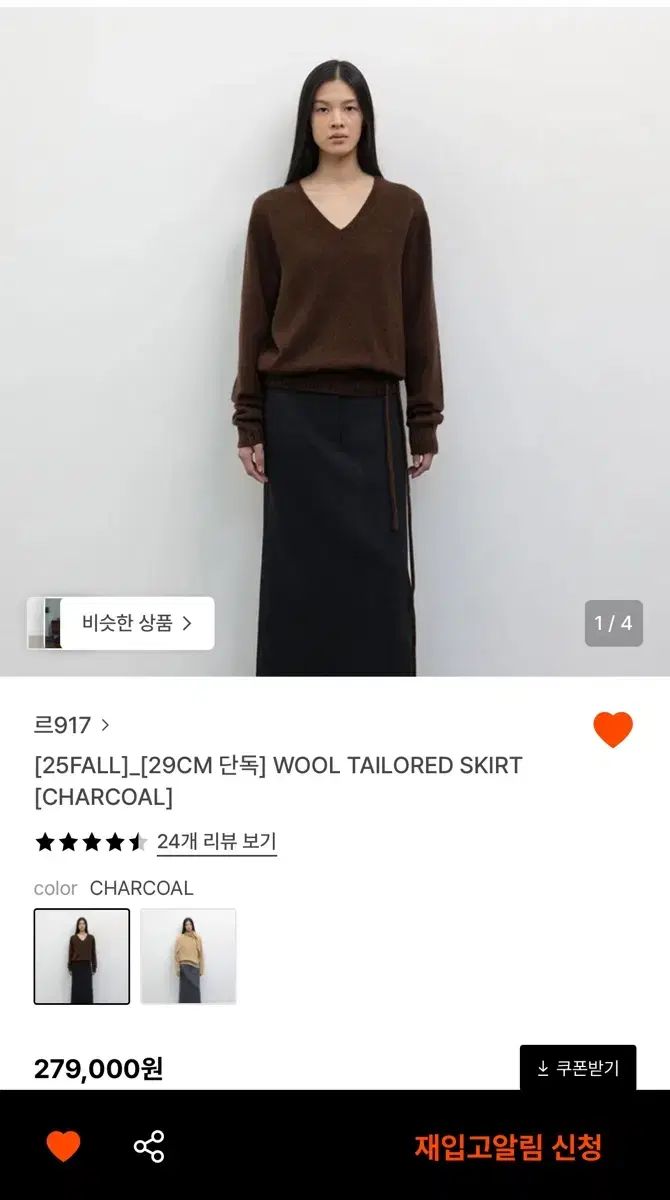View the 24개 리뷰 보기 reviews link
The width and height of the screenshot is (670, 1200).
(x=216, y=842)
